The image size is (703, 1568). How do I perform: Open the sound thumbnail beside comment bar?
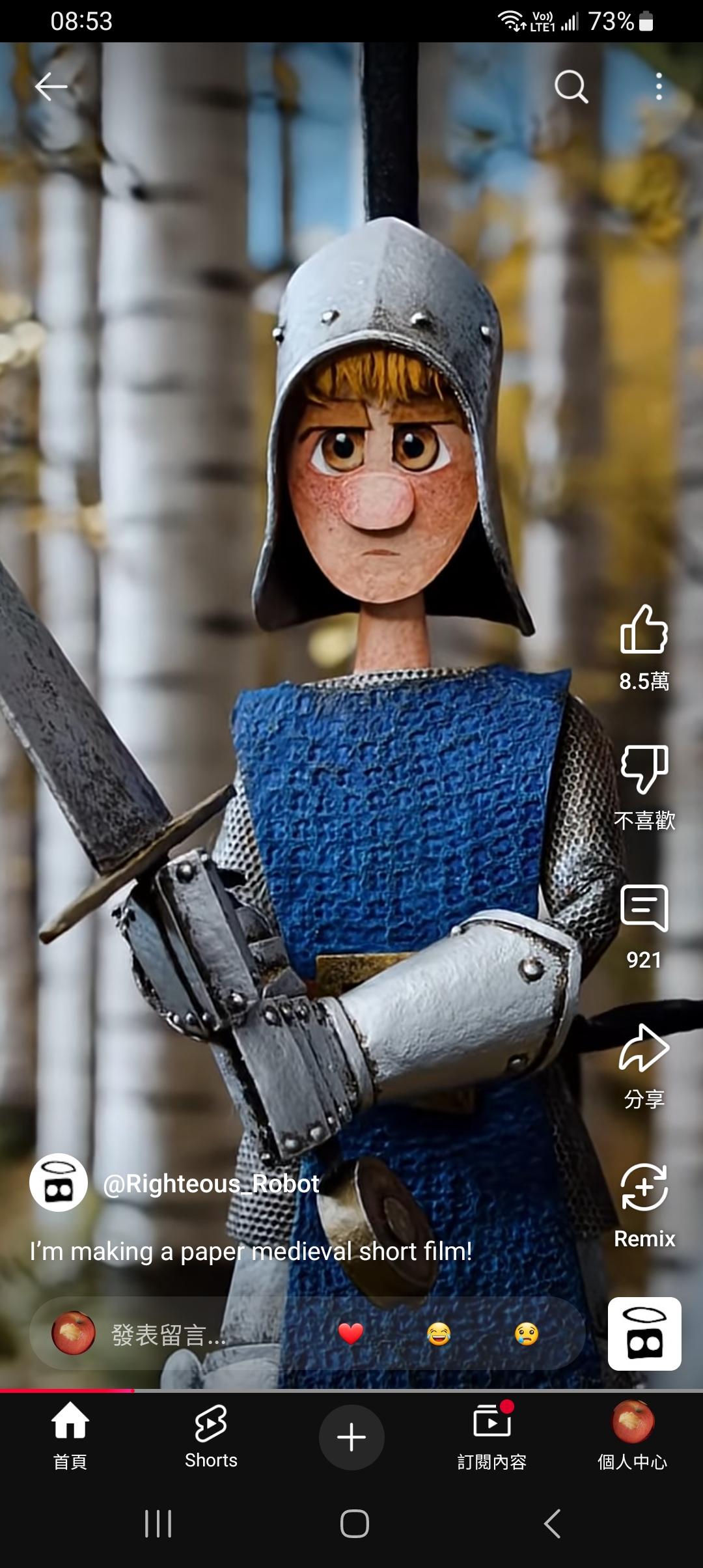(644, 1334)
